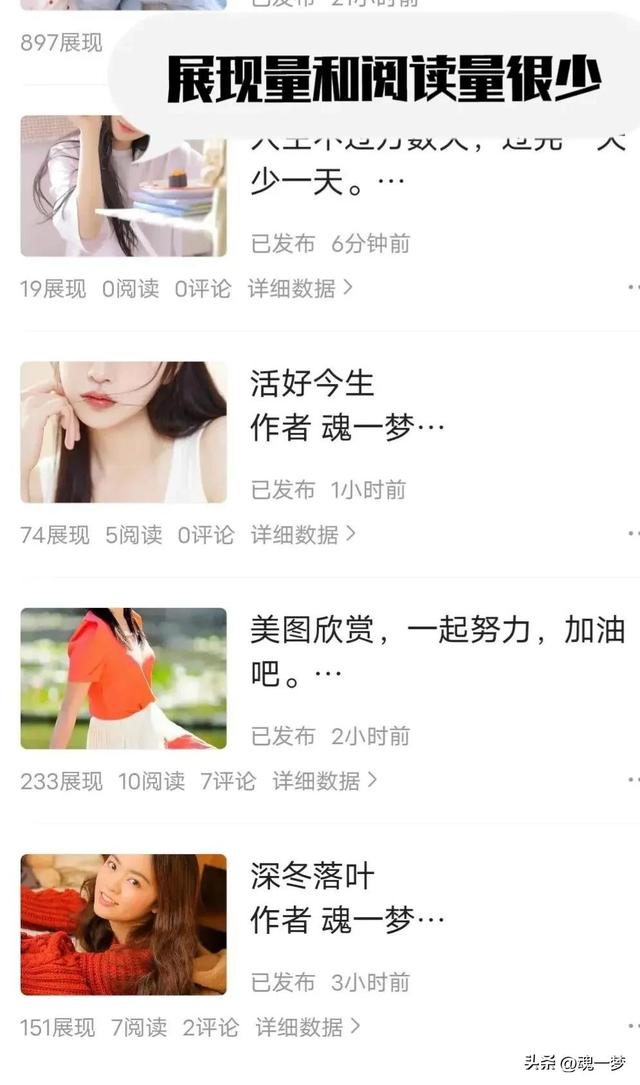640x1085 pixels.
Task: Open detailed data for the 6分钟前 post
Action: coord(300,289)
